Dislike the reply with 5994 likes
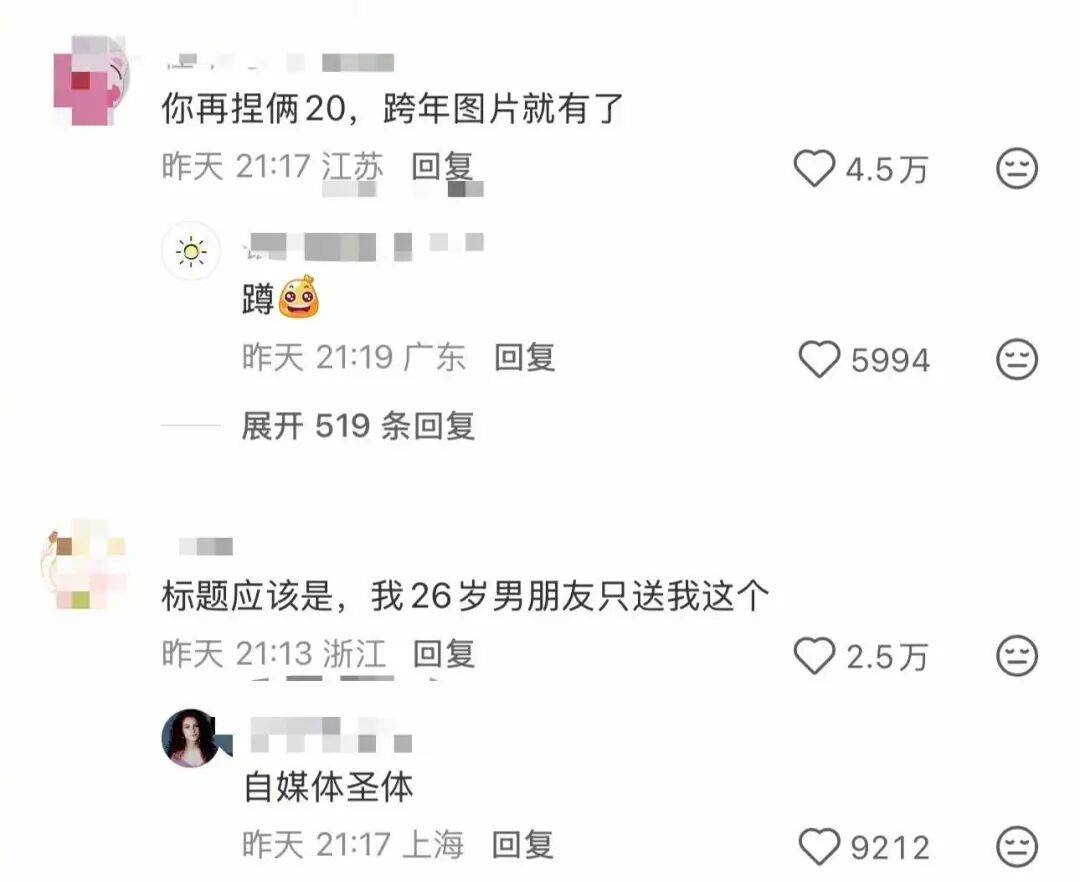 coord(1017,360)
